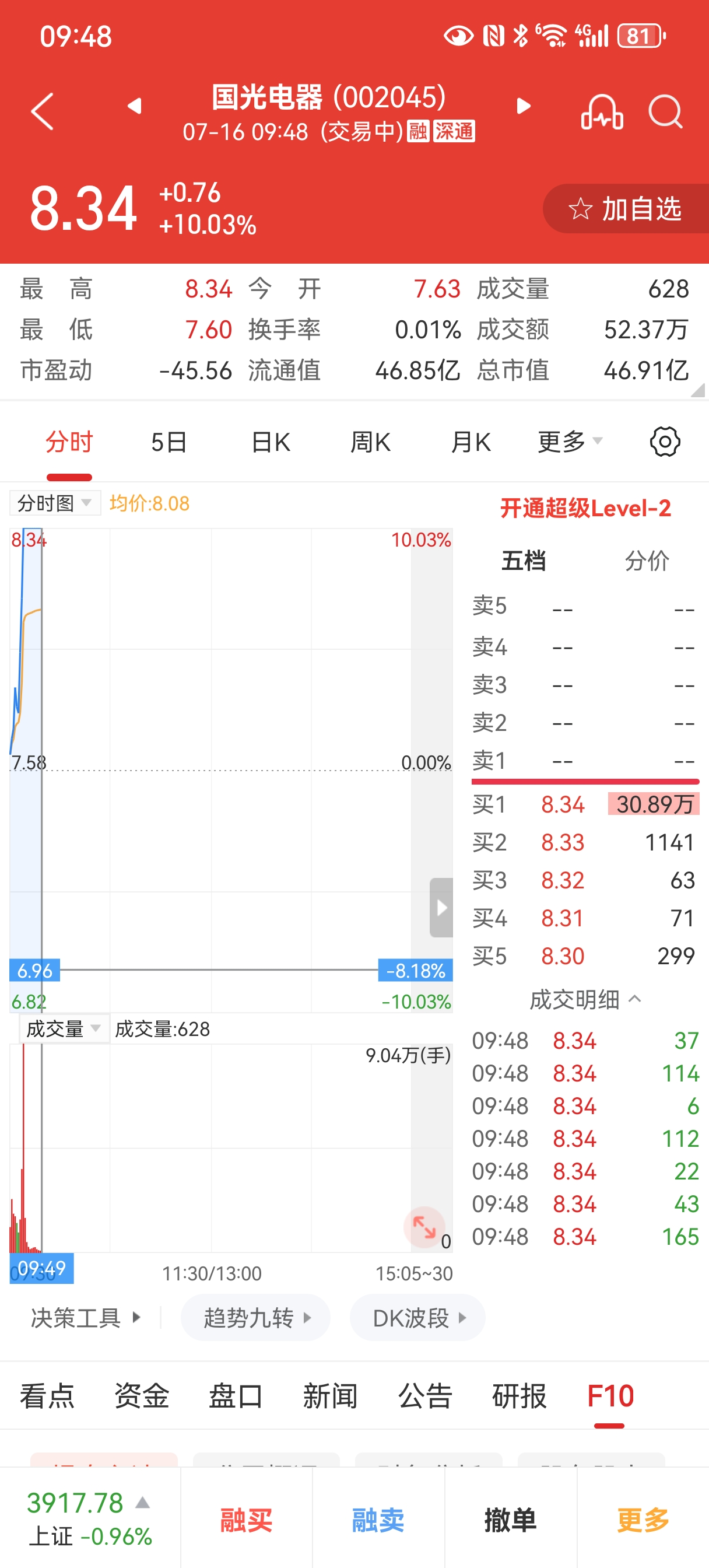Switch to the previous stock arrow
The width and height of the screenshot is (709, 1568).
[135, 106]
